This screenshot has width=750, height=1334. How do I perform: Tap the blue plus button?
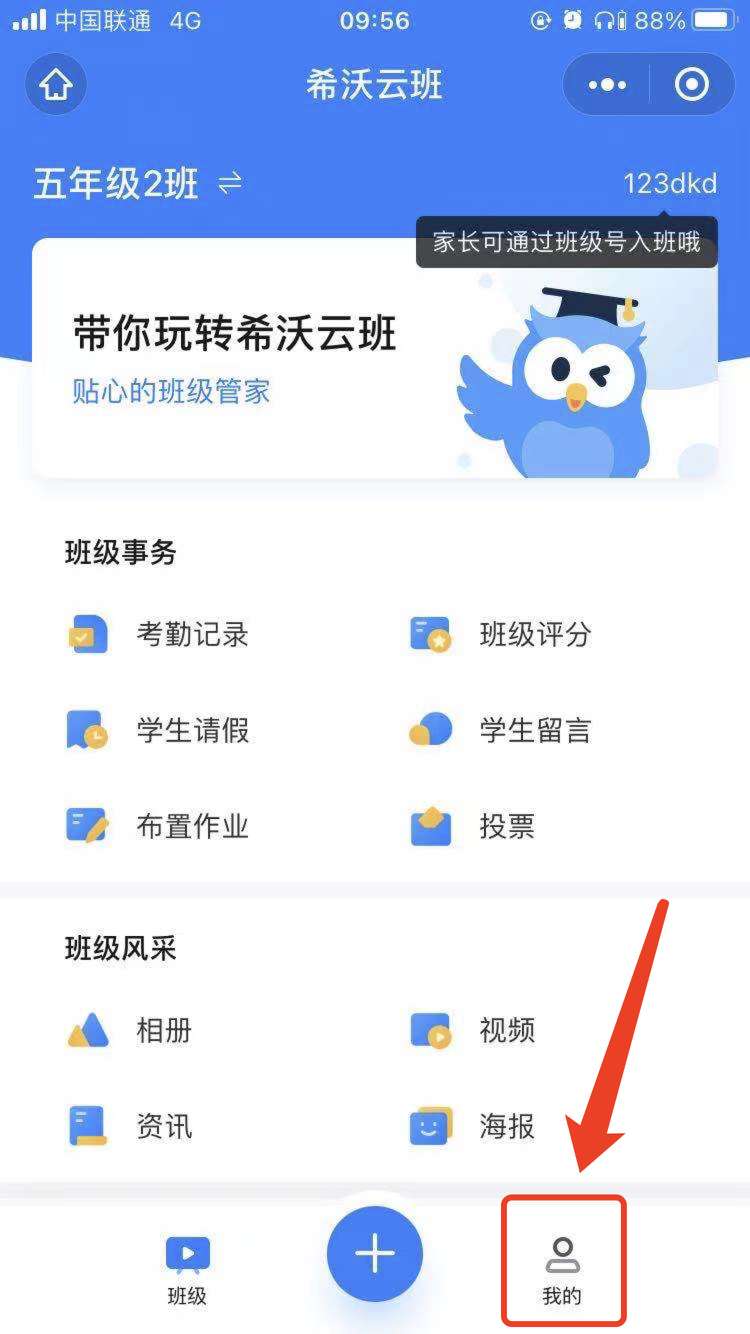[375, 1254]
